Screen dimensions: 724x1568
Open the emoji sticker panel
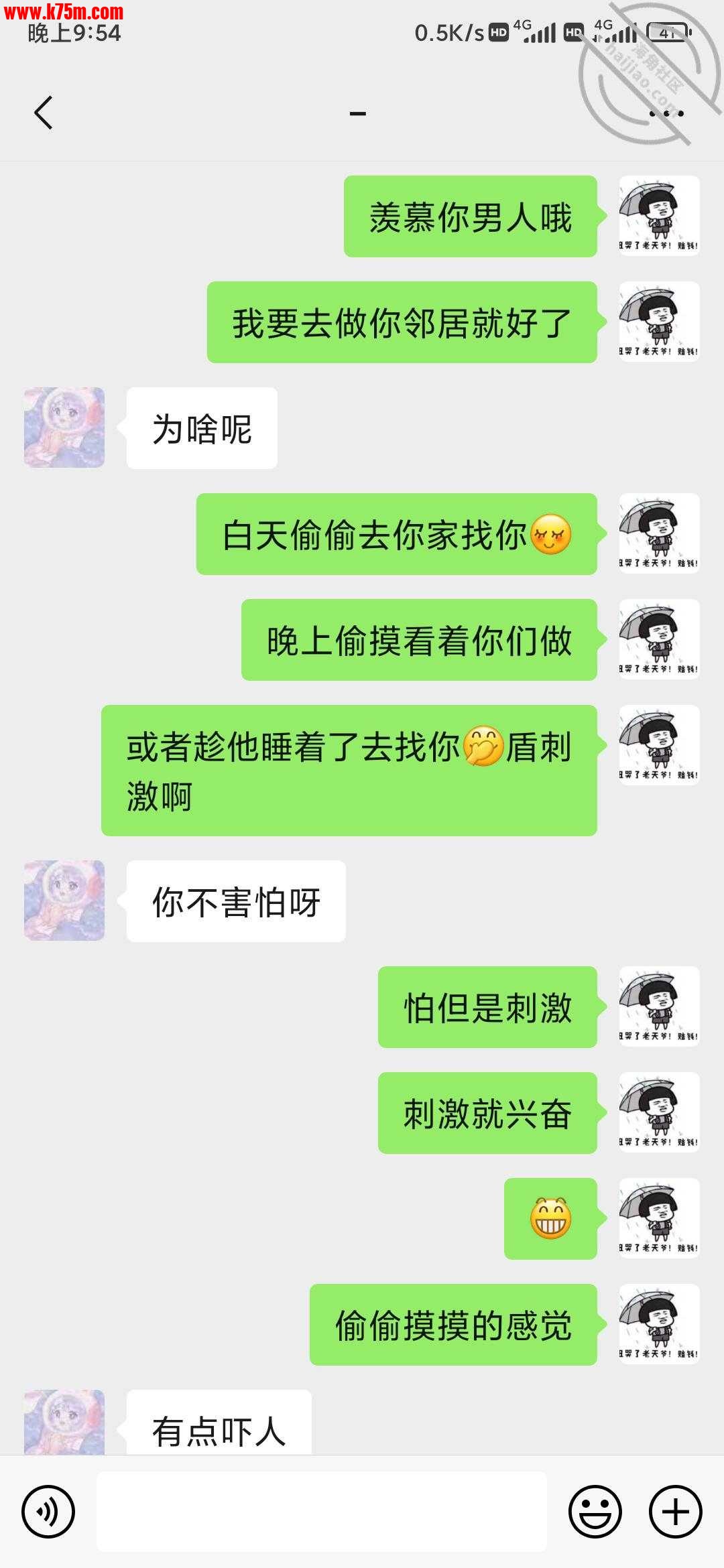click(595, 1512)
